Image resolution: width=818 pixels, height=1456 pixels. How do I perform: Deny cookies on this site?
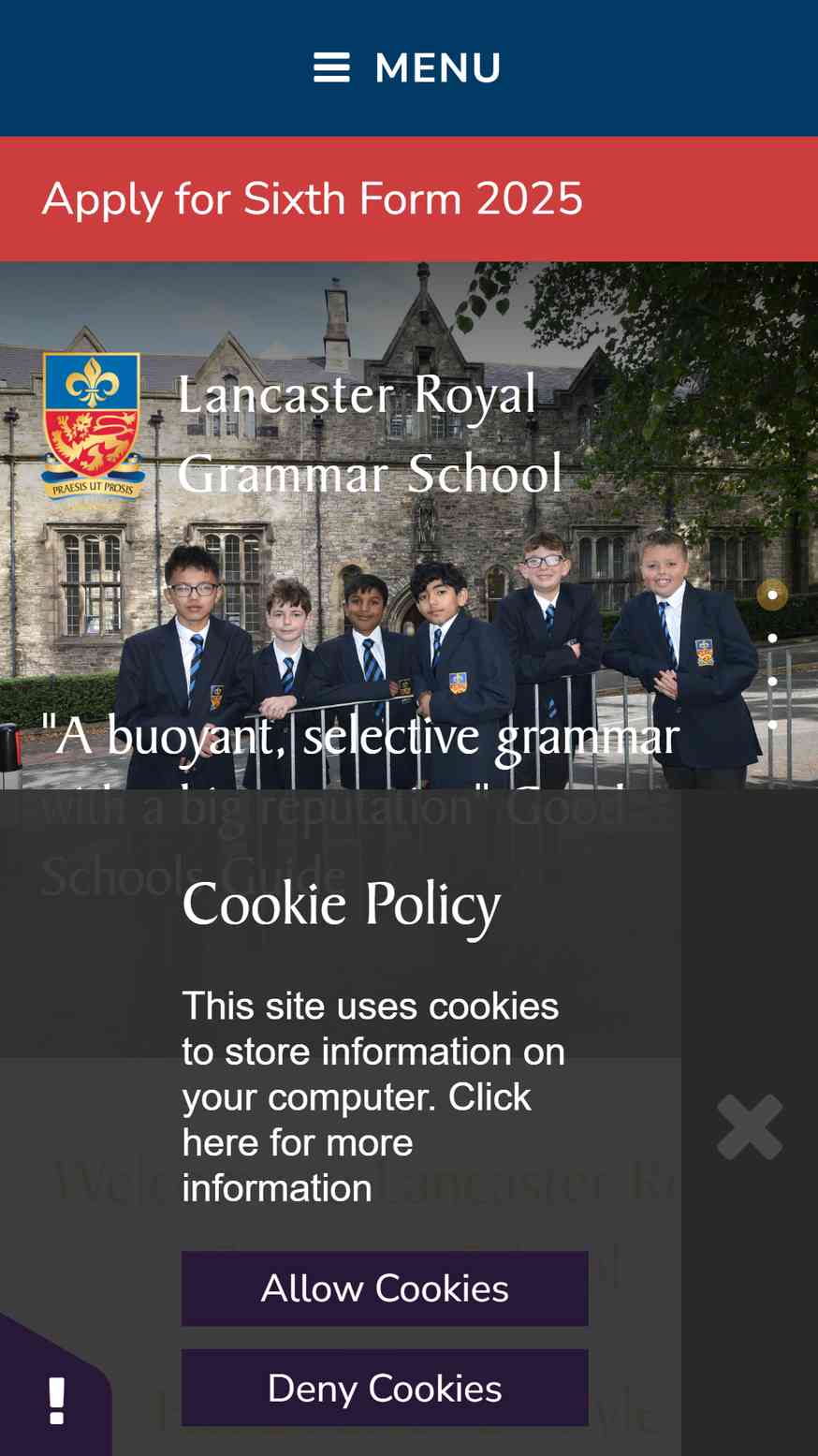click(385, 1388)
